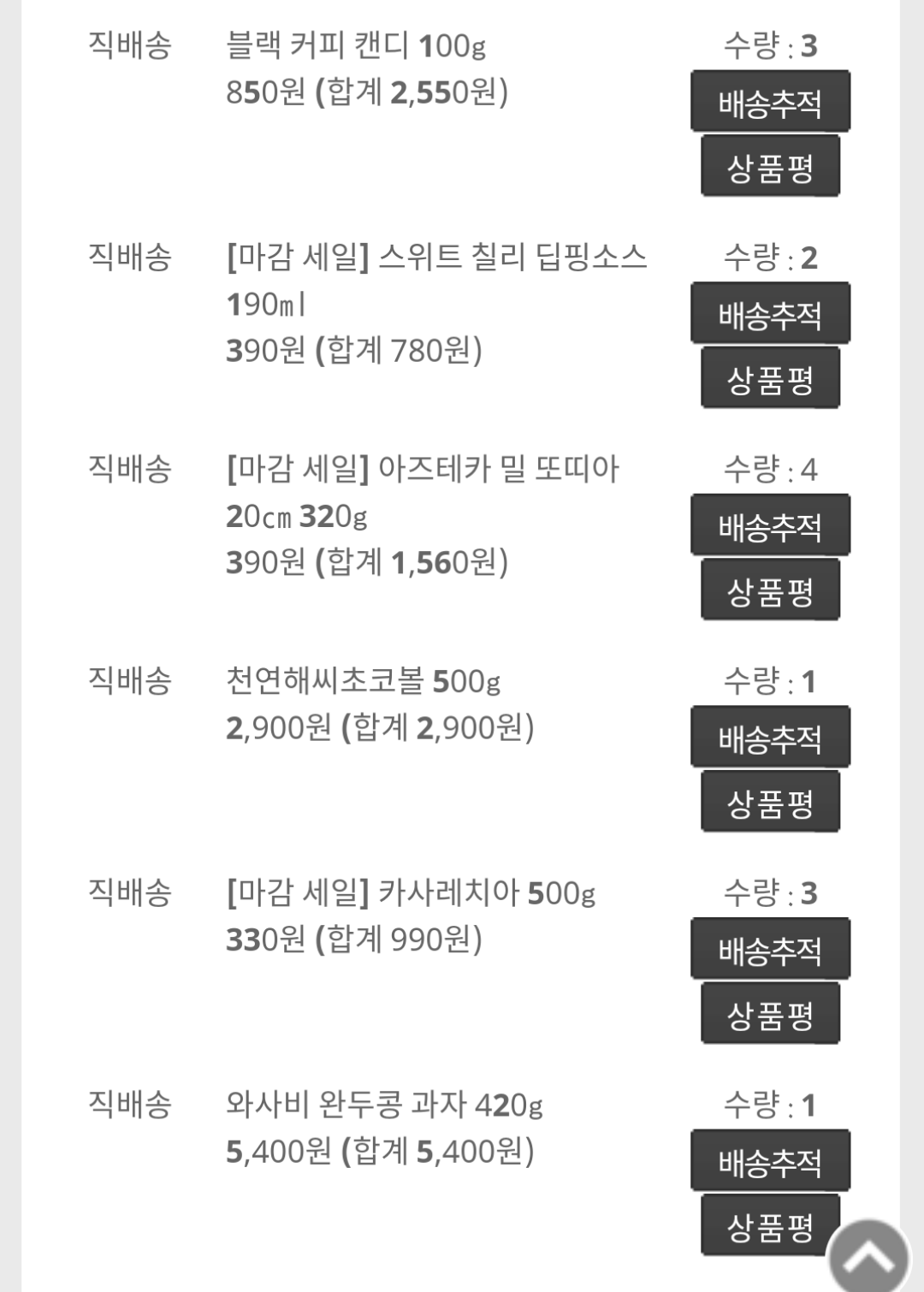
Task: Open 상품평 for 천연해씨초코볼
Action: [770, 802]
